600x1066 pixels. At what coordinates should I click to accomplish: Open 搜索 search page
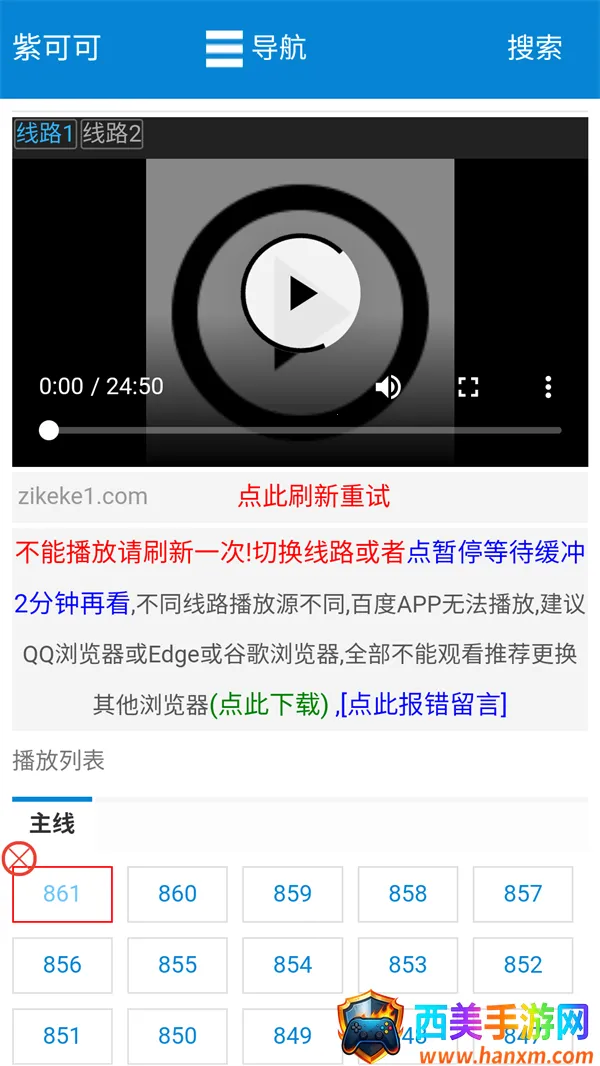point(534,48)
